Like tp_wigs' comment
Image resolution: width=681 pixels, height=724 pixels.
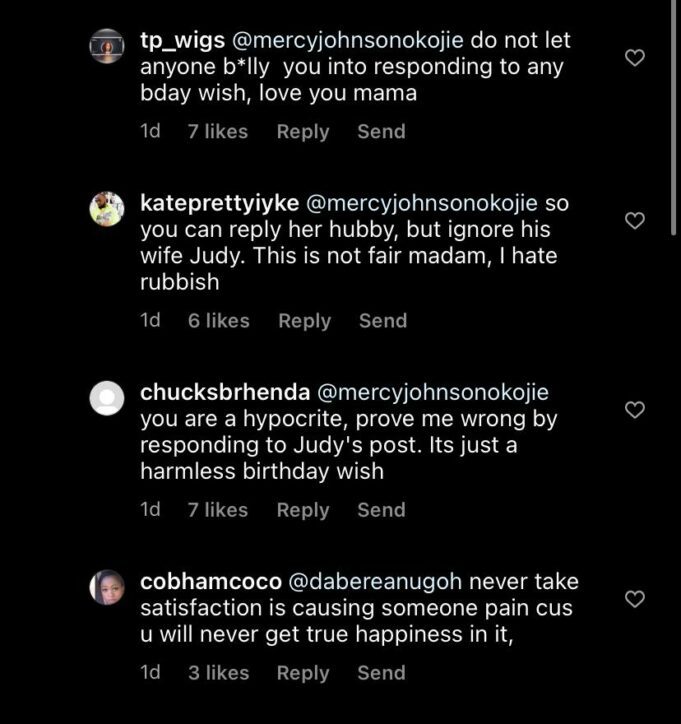pos(634,59)
